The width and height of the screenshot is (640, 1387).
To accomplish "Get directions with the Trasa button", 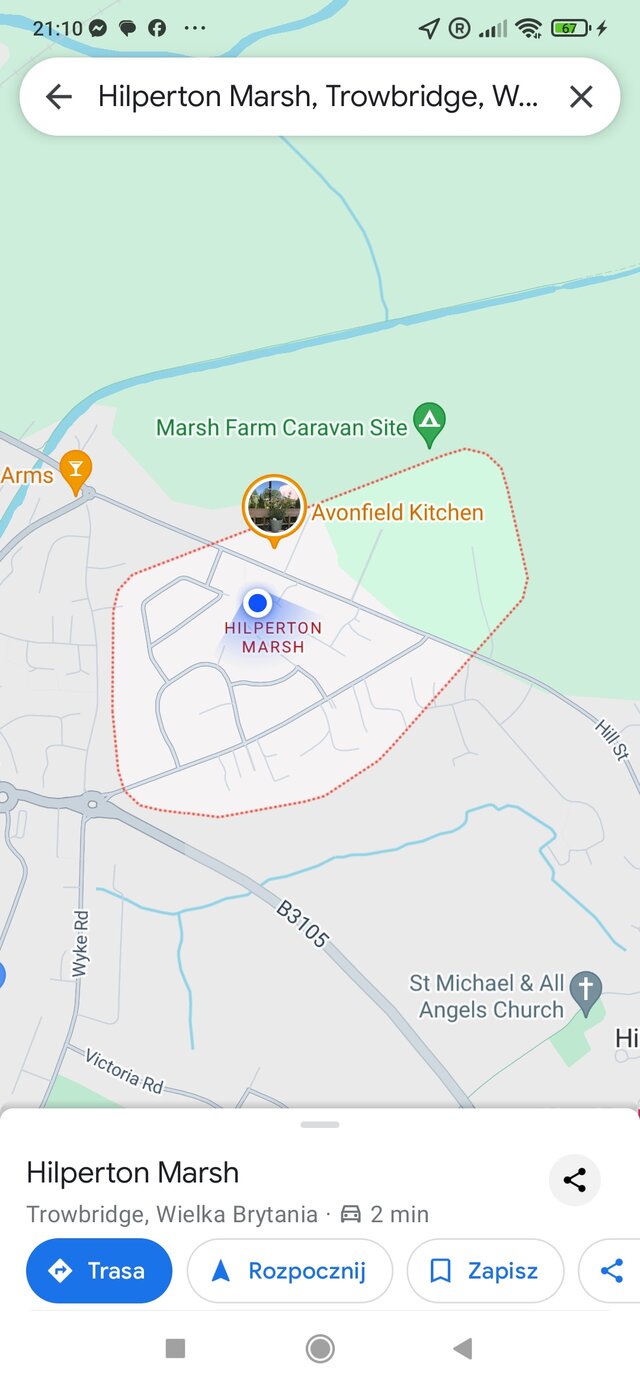I will [x=99, y=1271].
